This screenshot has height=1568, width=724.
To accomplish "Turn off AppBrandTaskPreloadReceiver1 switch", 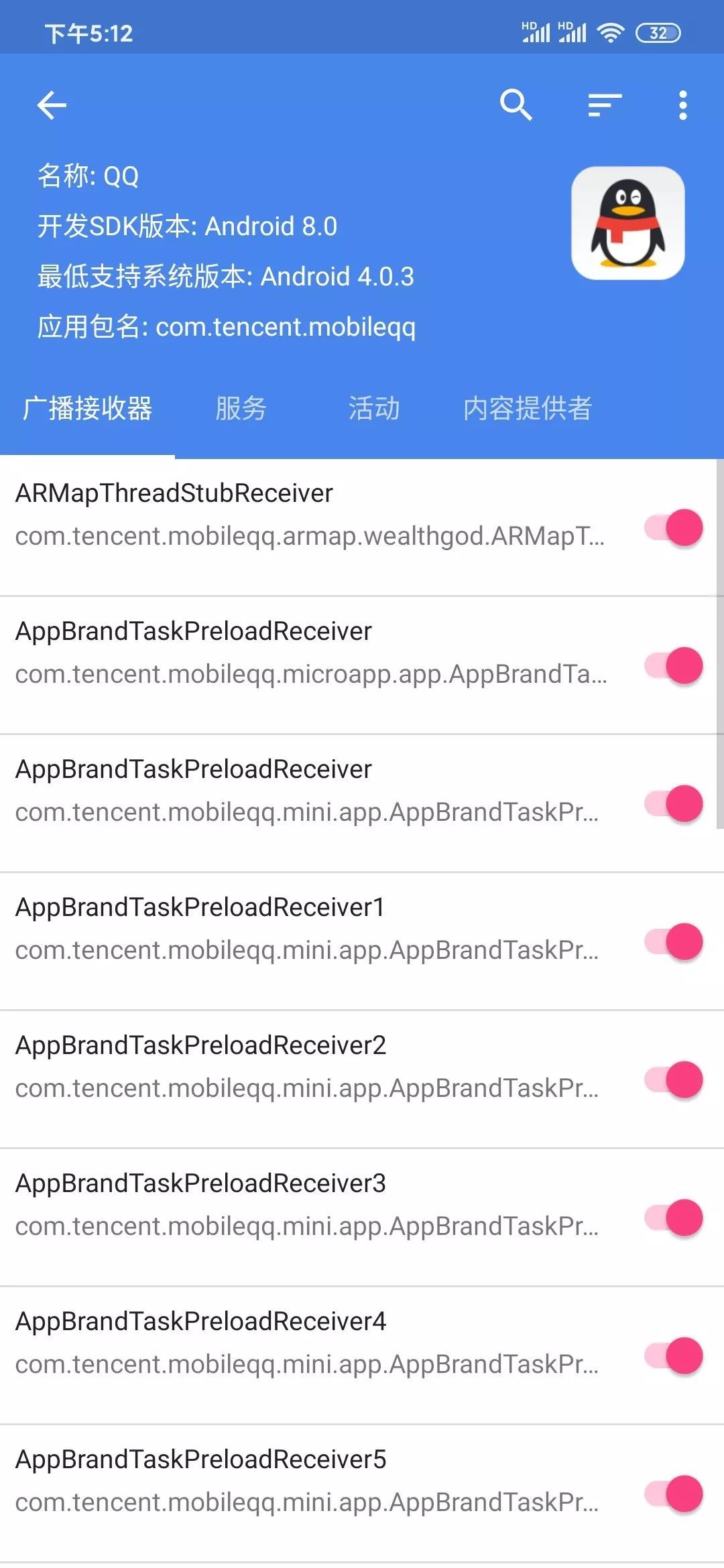I will [674, 941].
